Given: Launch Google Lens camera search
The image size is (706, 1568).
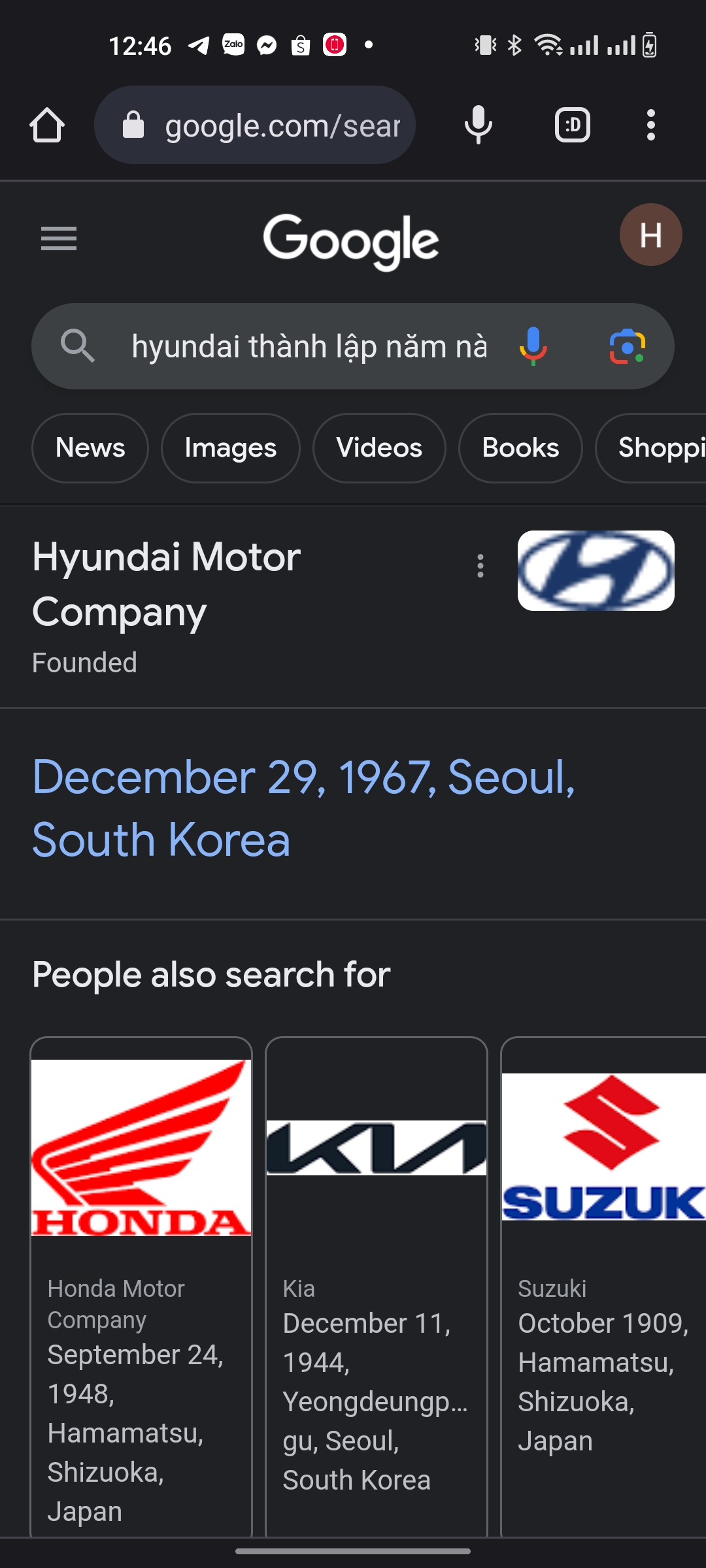Looking at the screenshot, I should click(628, 346).
